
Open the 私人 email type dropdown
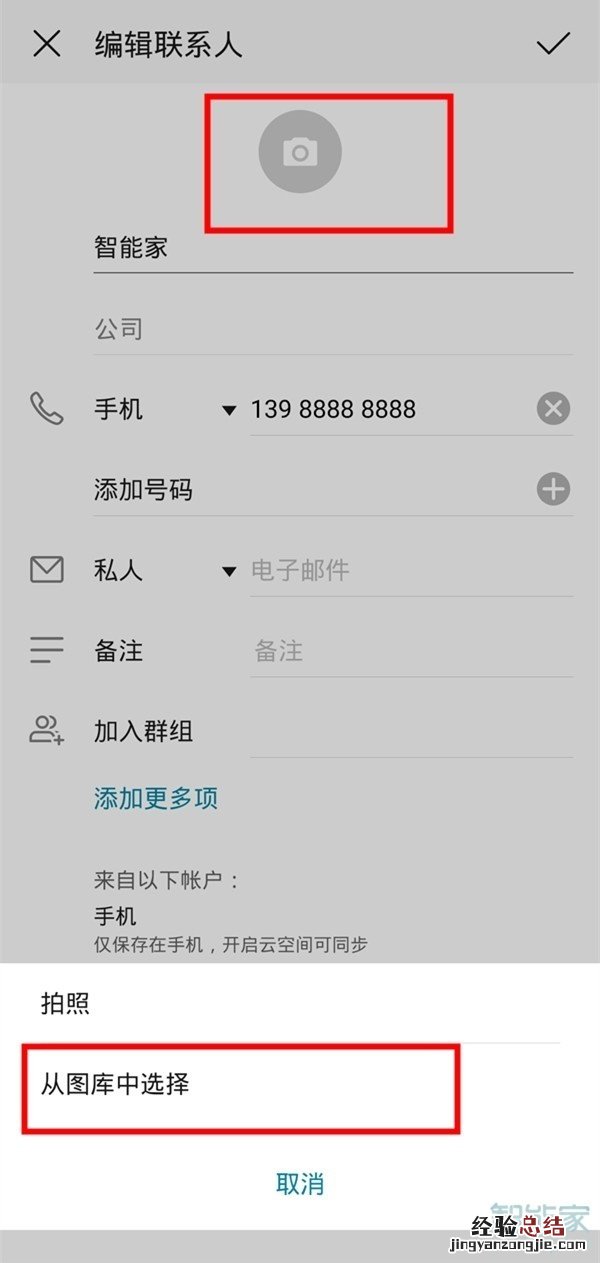(x=229, y=571)
